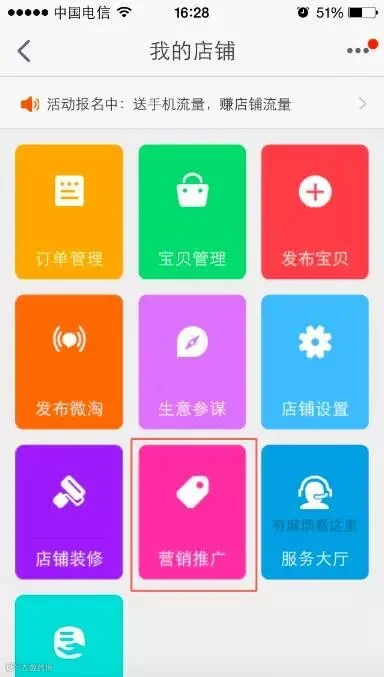384x677 pixels.
Task: Select the 营销推广 tile
Action: pyautogui.click(x=192, y=512)
